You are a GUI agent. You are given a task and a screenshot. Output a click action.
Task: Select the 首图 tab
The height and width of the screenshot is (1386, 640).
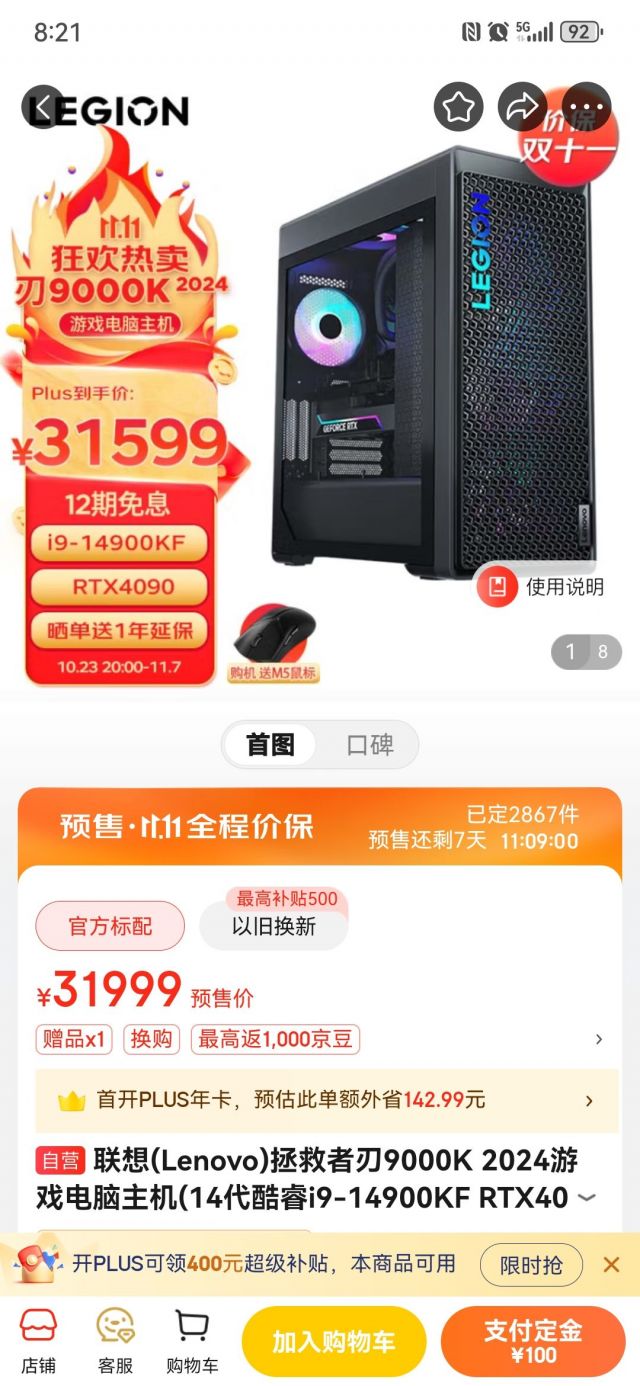[270, 745]
